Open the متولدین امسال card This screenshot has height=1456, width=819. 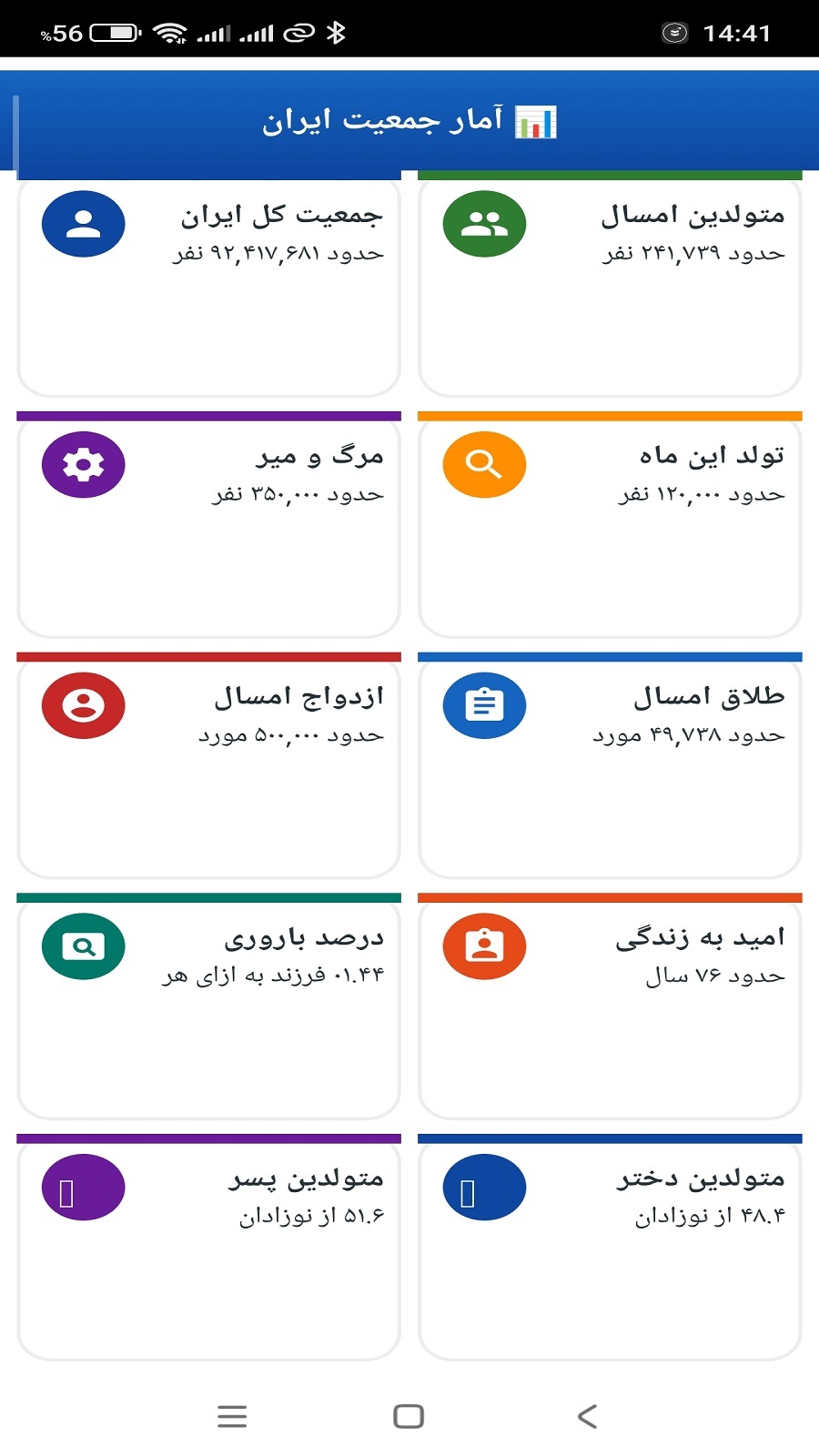[610, 287]
